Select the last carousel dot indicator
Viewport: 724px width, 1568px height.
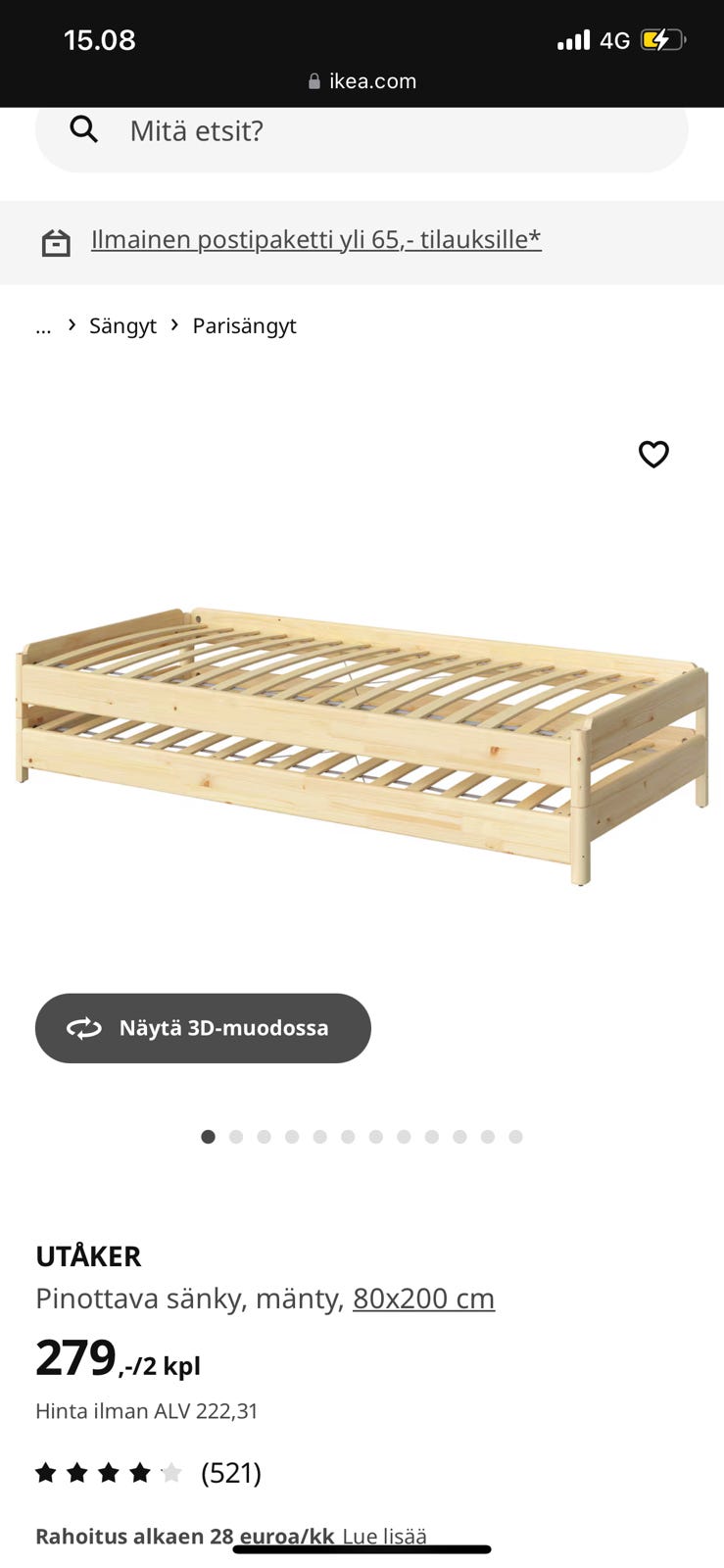(515, 1137)
